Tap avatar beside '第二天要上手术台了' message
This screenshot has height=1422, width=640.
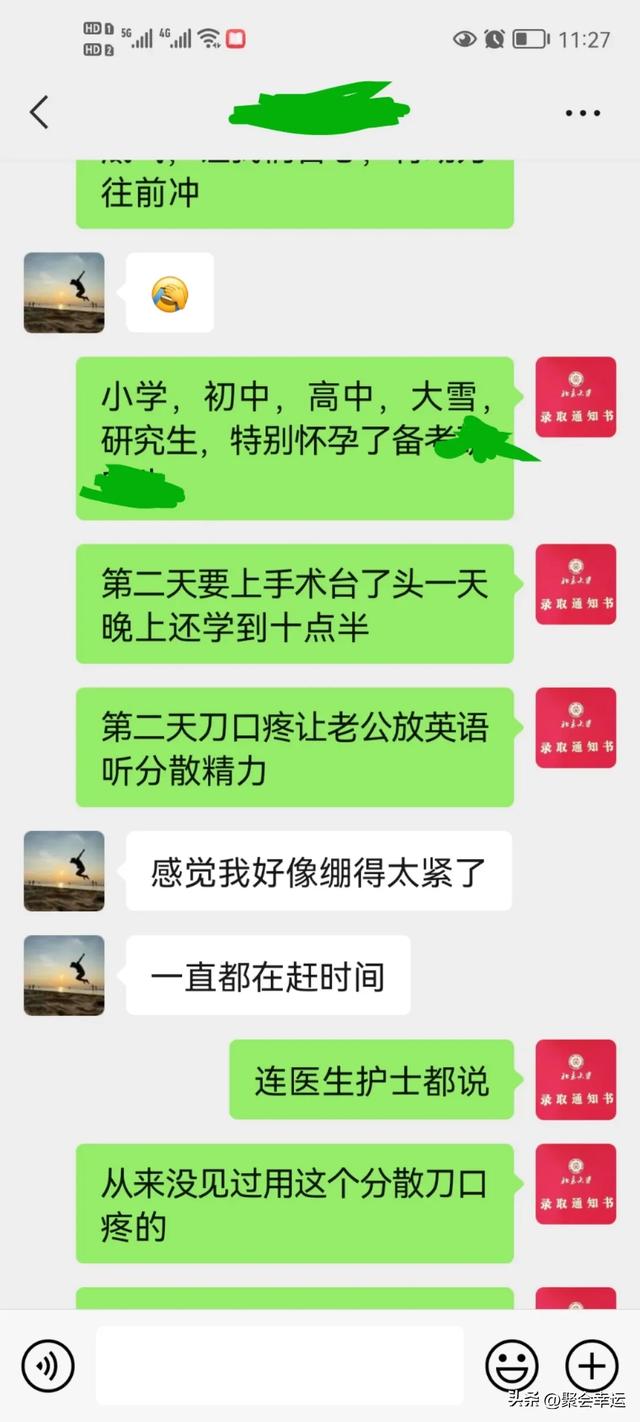click(x=576, y=584)
